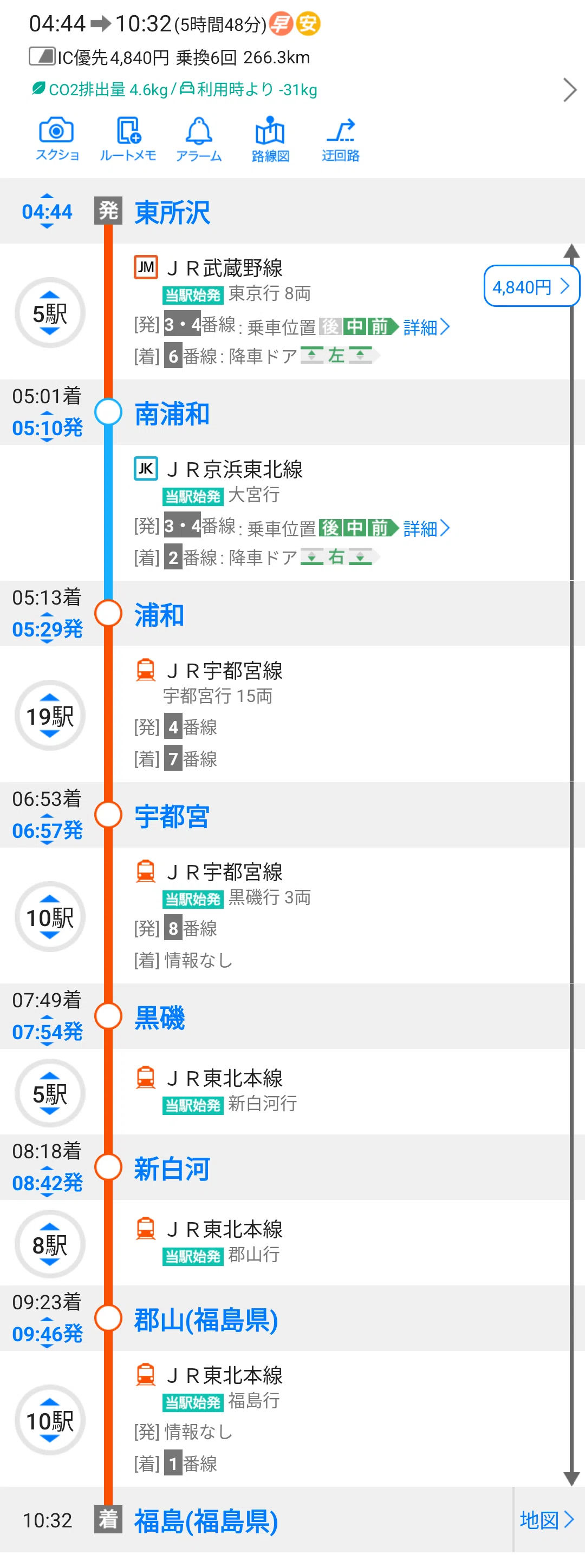Open 地図 for 福島 station
The image size is (585, 1568).
click(x=547, y=1520)
